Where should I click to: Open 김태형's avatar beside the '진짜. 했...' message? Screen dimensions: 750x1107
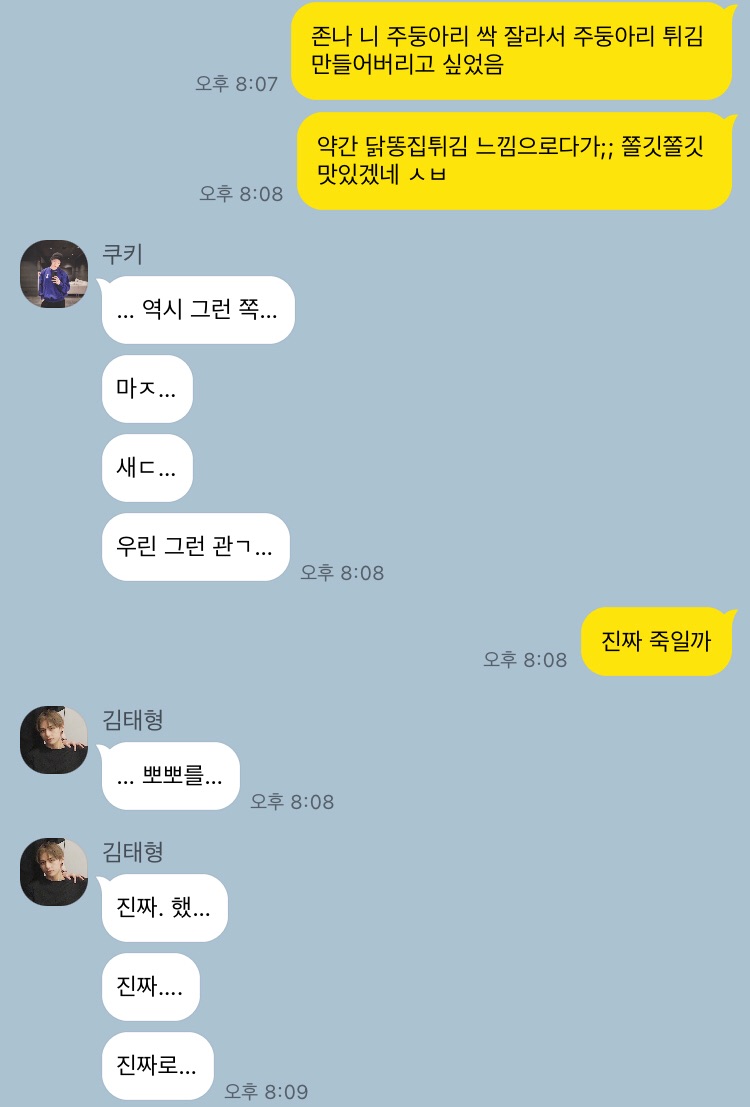tap(54, 872)
